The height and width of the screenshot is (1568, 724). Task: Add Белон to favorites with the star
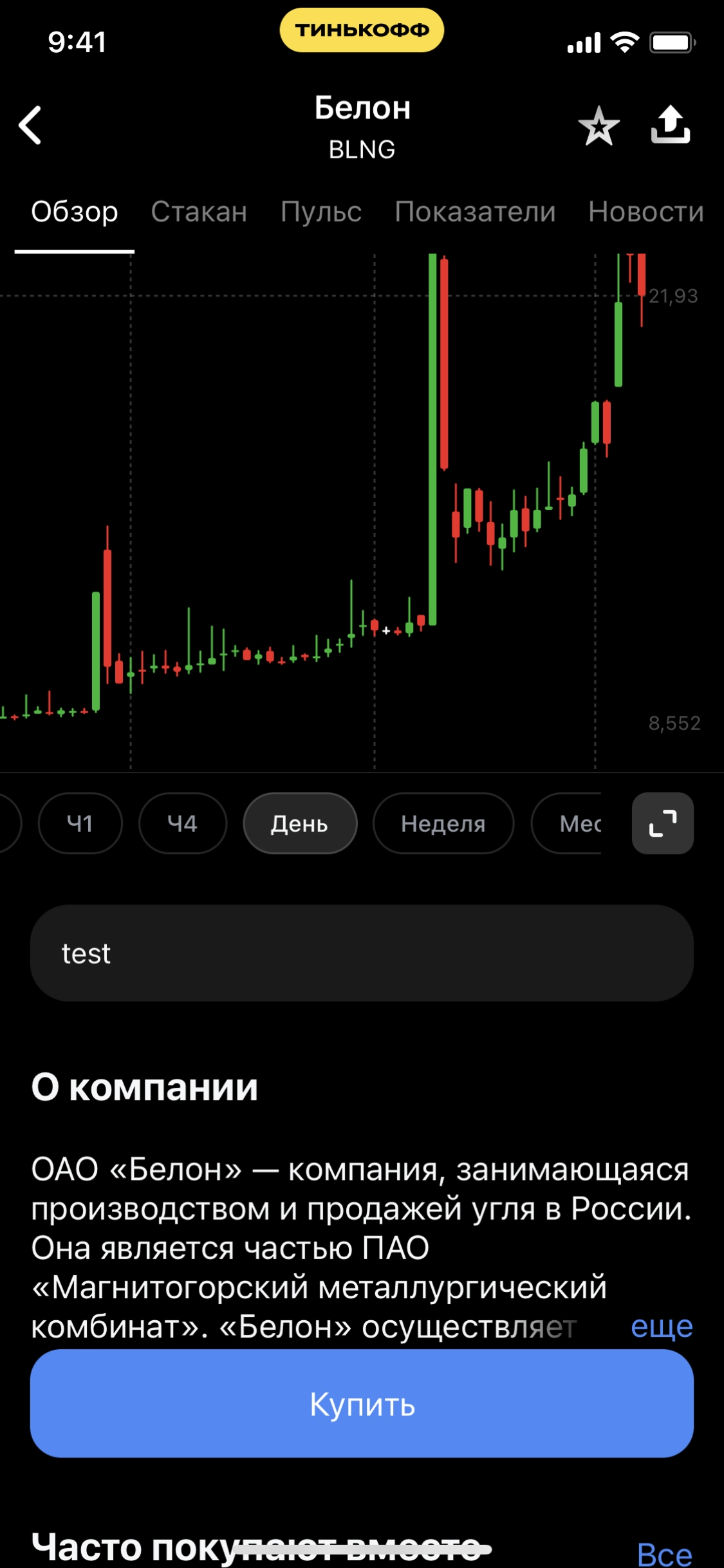pyautogui.click(x=599, y=126)
